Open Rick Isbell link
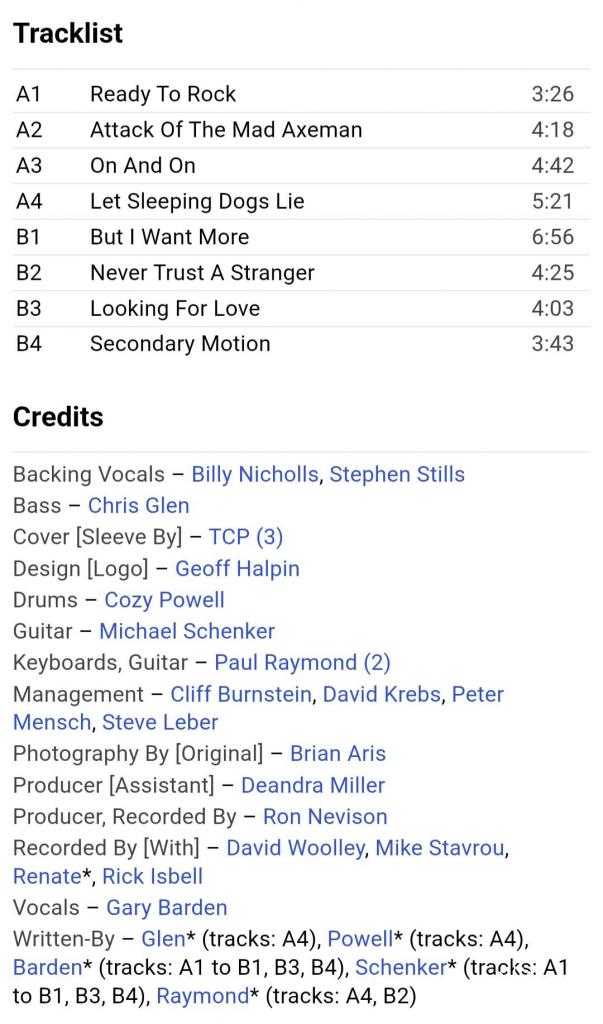Screen dimensions: 603x1024 [152, 877]
